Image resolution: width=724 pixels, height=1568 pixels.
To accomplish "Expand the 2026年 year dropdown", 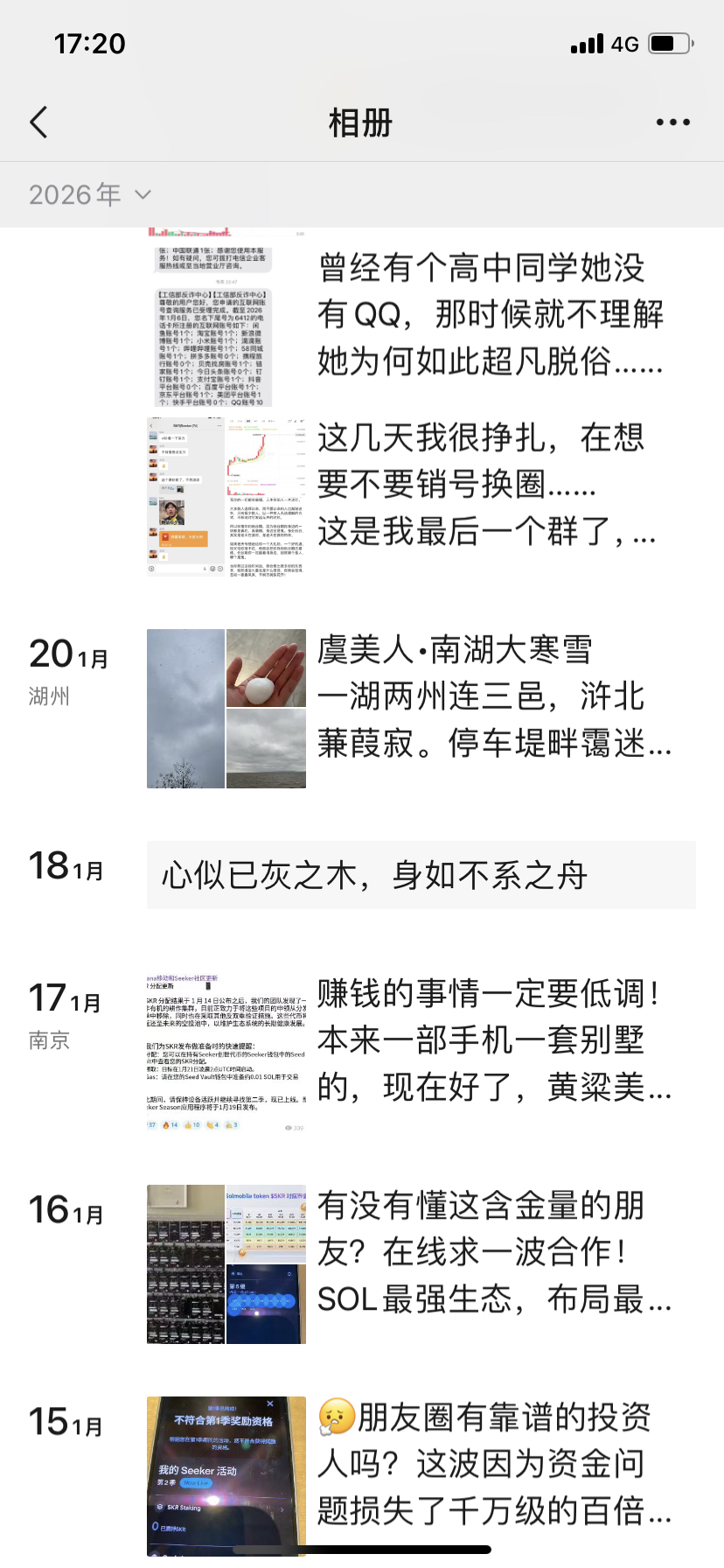I will (x=89, y=194).
